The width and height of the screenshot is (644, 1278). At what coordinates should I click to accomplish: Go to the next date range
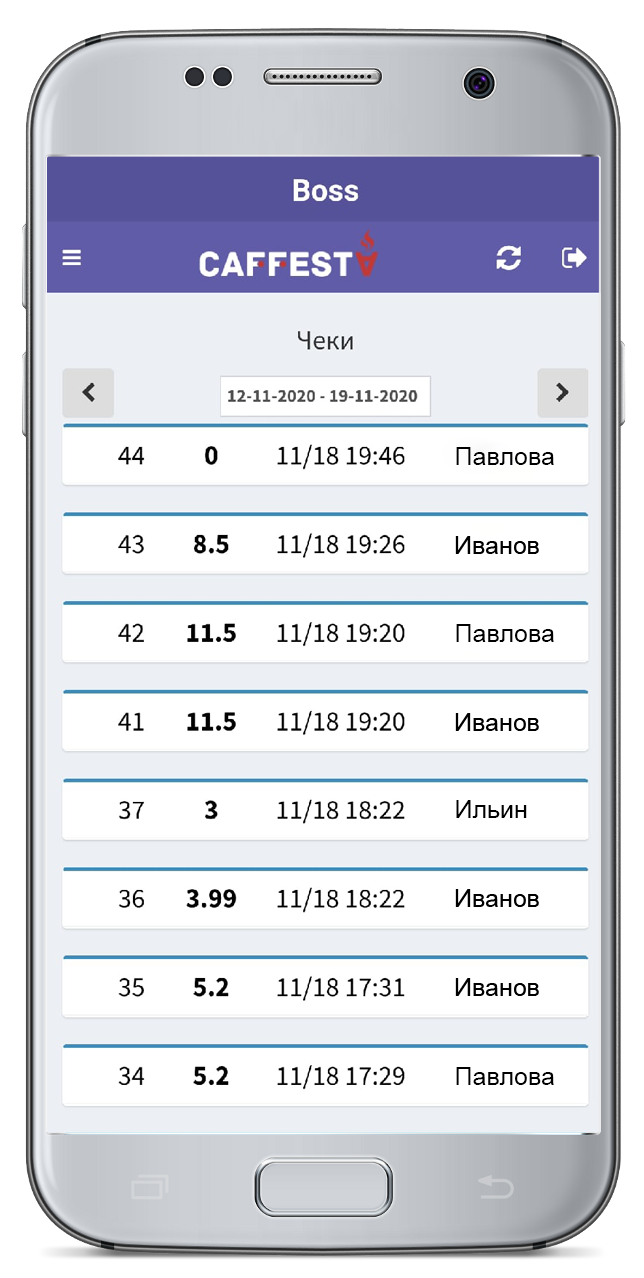tap(562, 393)
